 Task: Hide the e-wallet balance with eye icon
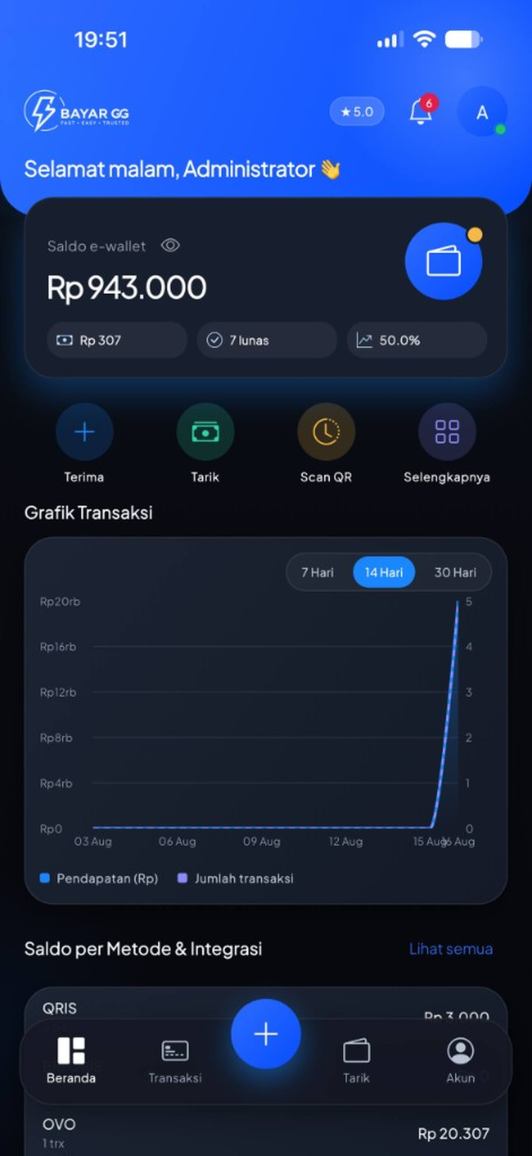pos(170,246)
